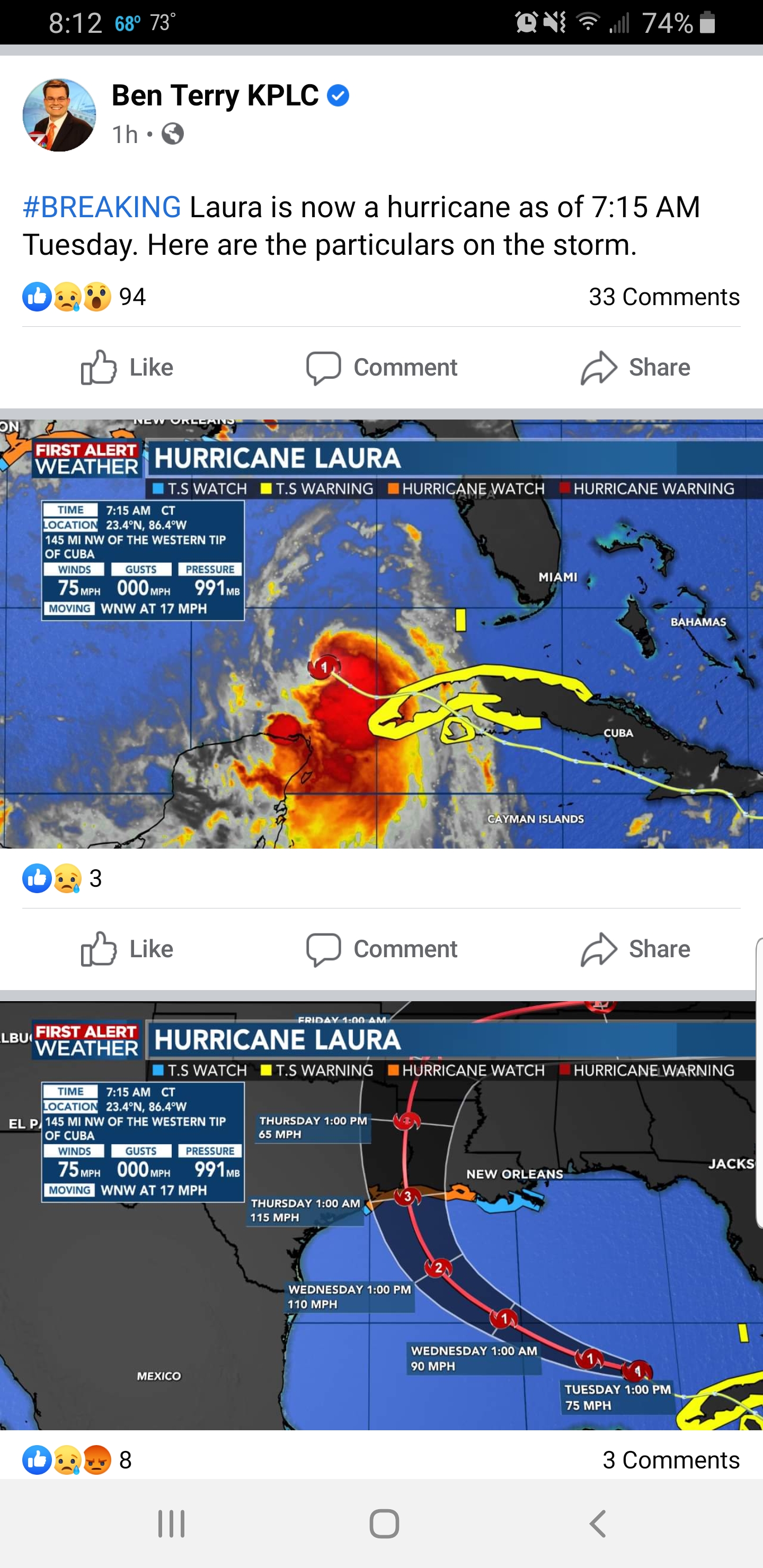Go to the home screen
This screenshot has width=763, height=1568.
384,1524
